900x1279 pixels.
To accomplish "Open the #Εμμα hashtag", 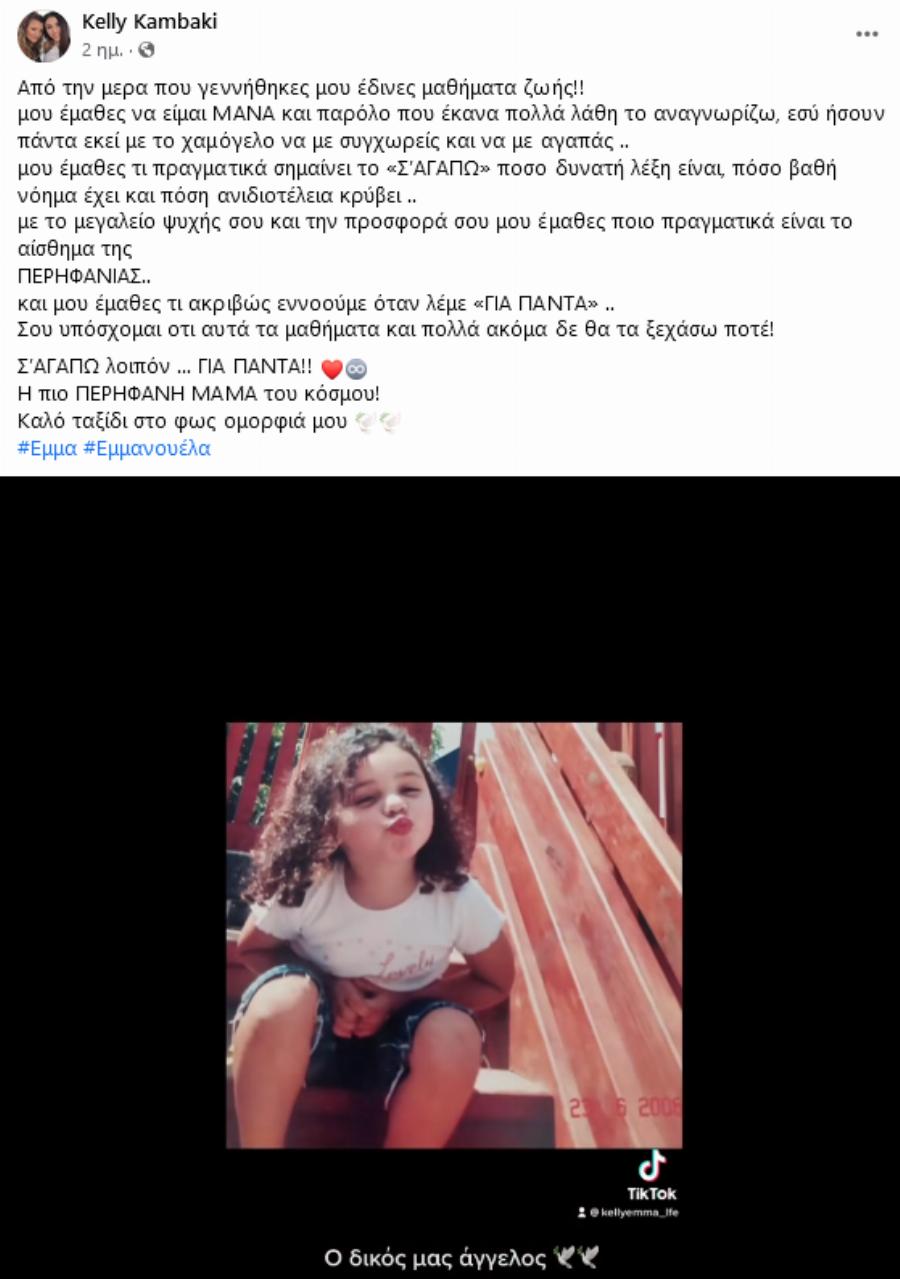I will point(47,448).
